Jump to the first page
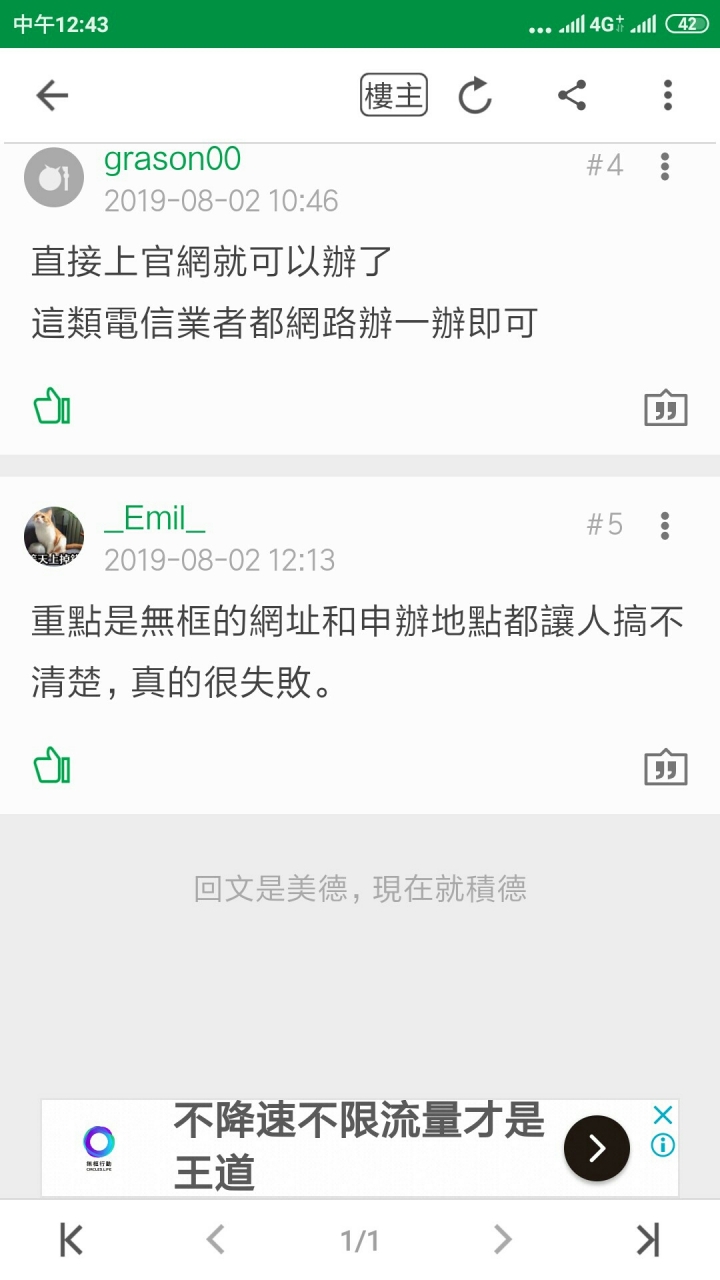 [71, 1240]
